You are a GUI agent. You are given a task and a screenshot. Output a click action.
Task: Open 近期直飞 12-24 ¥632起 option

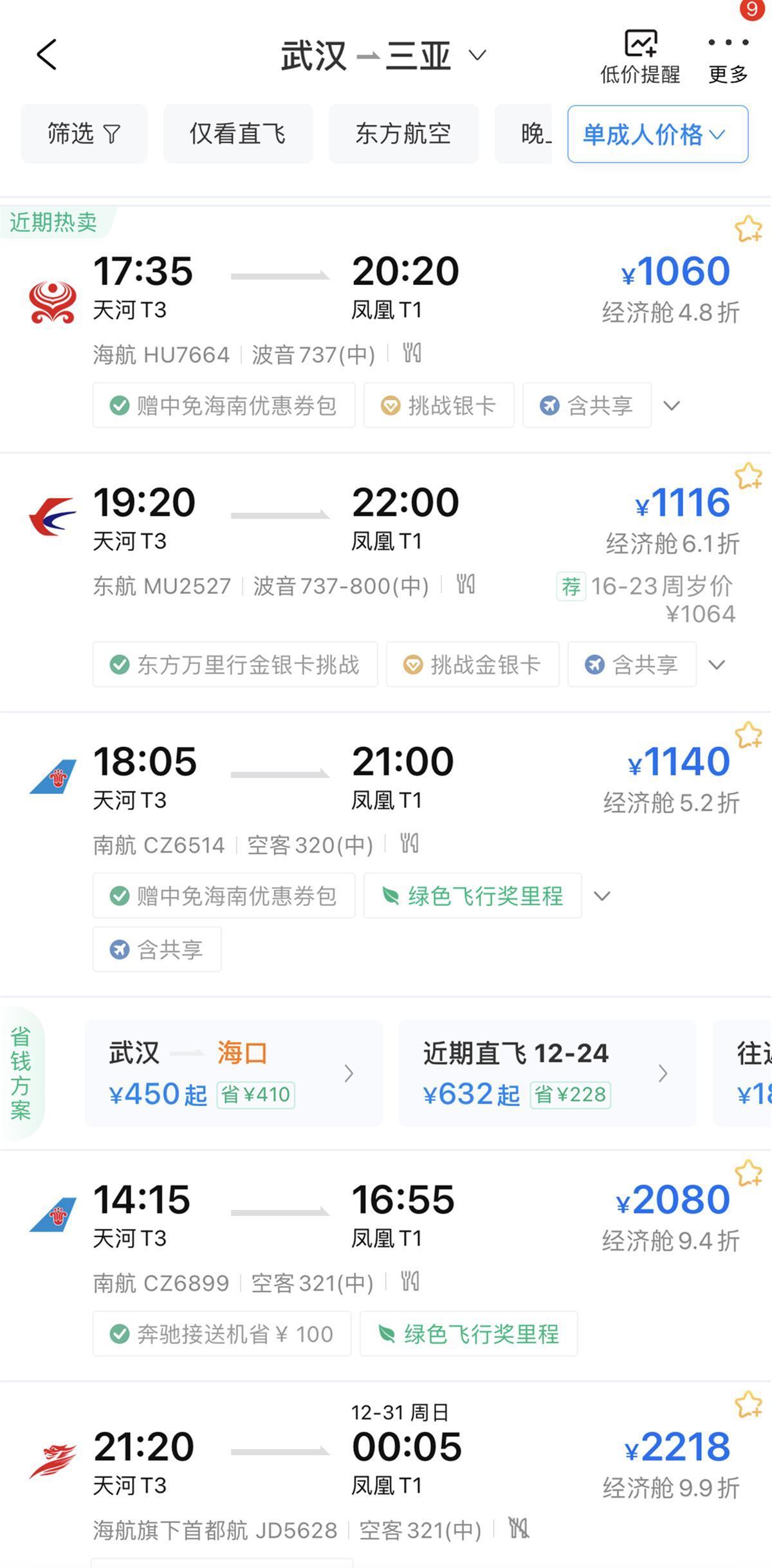click(547, 1073)
